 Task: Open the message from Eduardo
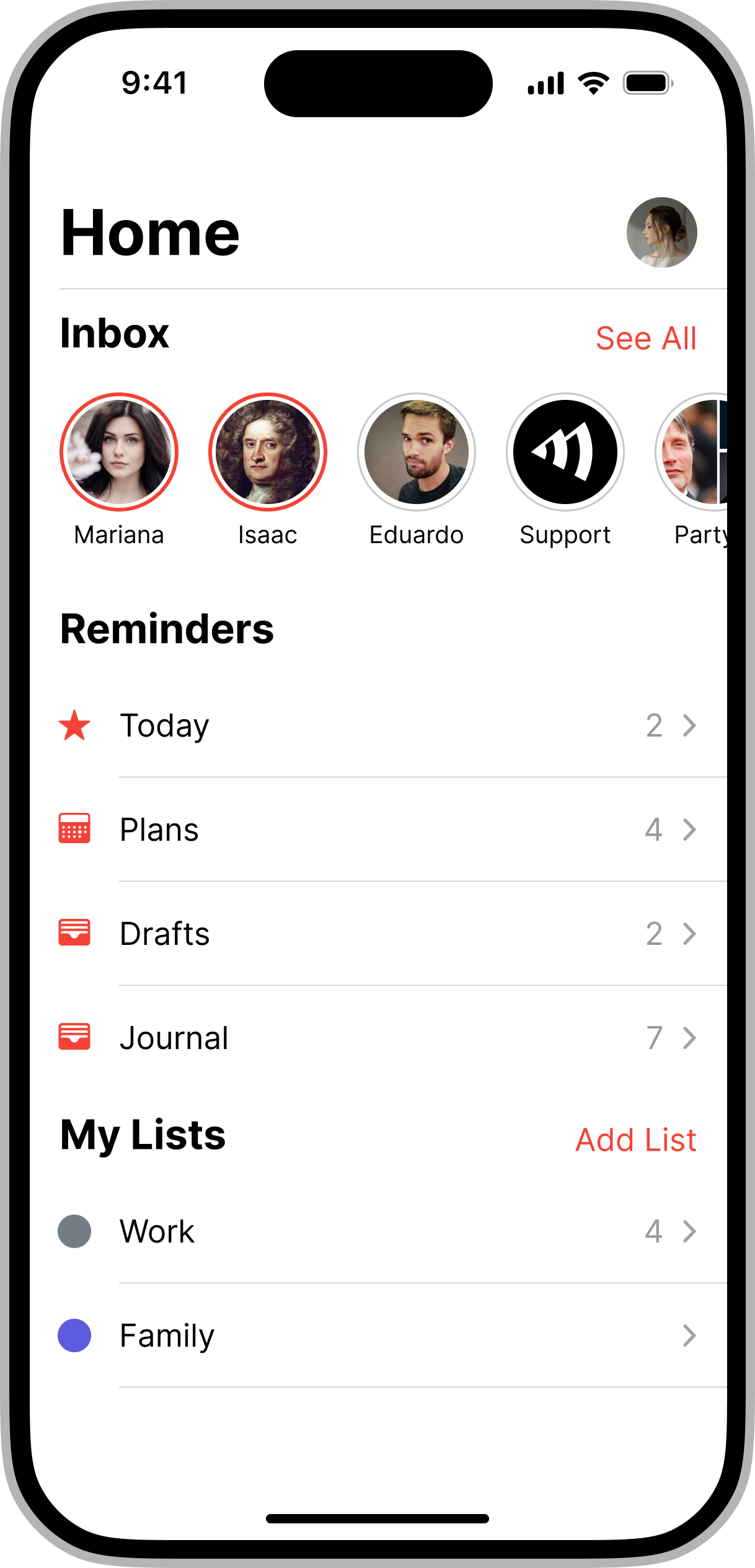417,452
